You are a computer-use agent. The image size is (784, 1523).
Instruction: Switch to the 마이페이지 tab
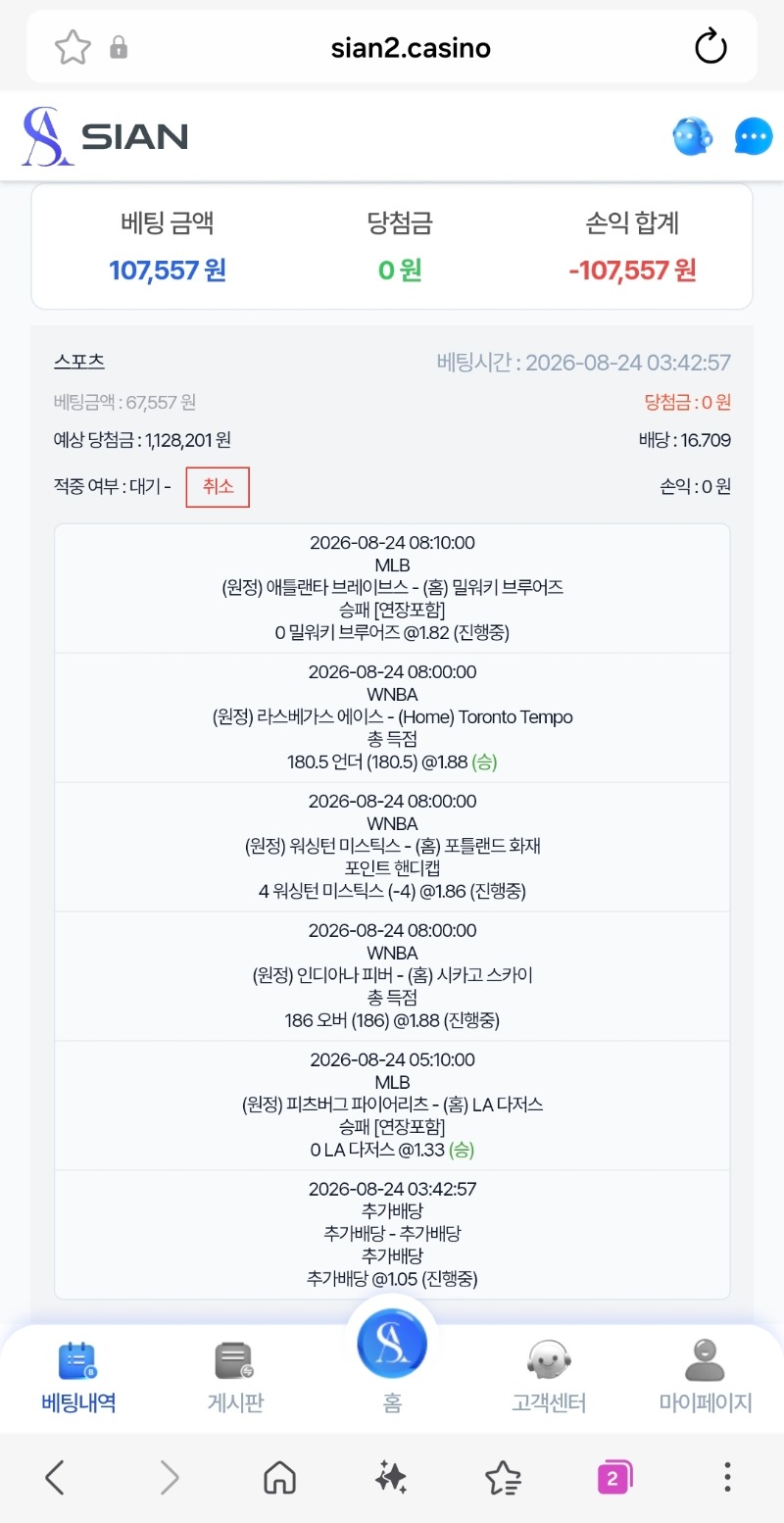tap(706, 1377)
